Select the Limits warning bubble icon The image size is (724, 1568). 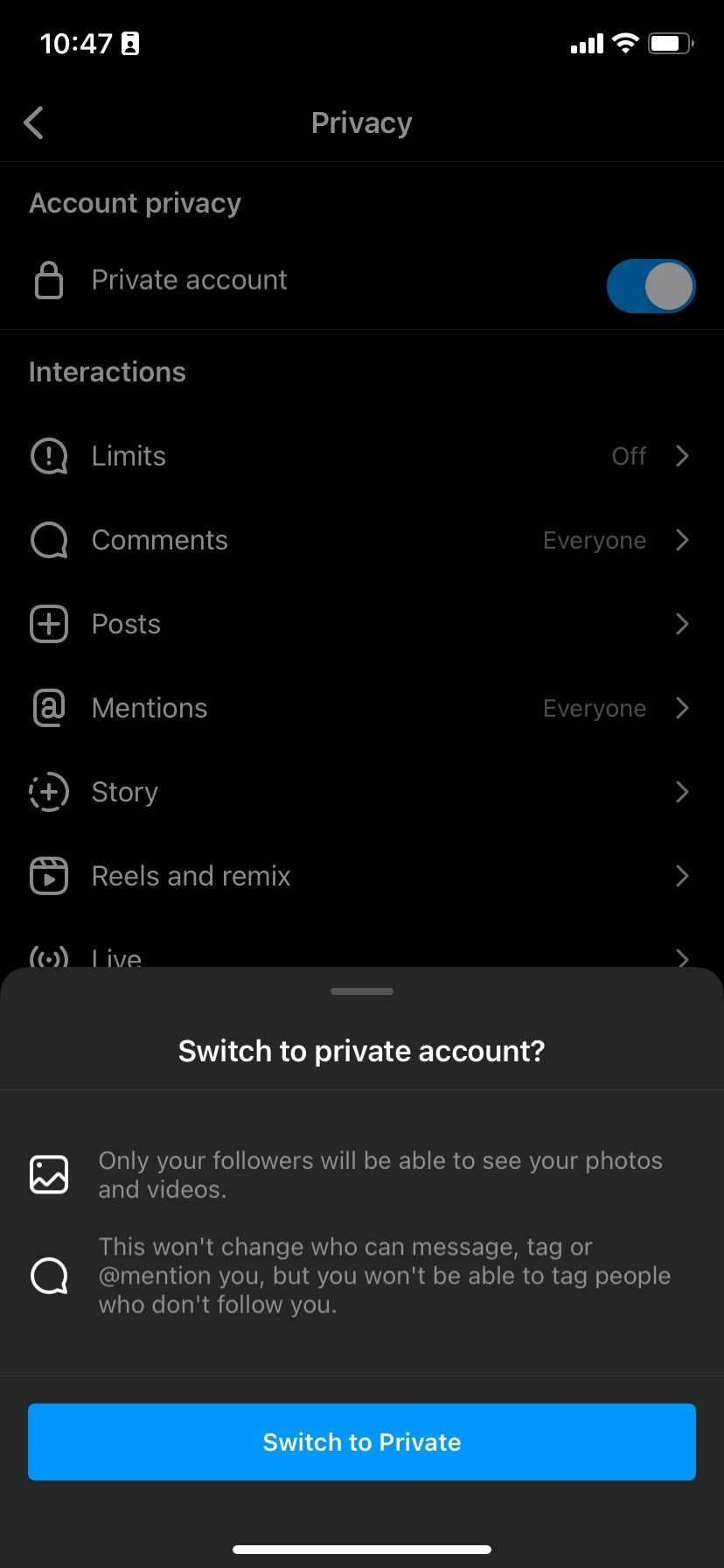[x=48, y=456]
